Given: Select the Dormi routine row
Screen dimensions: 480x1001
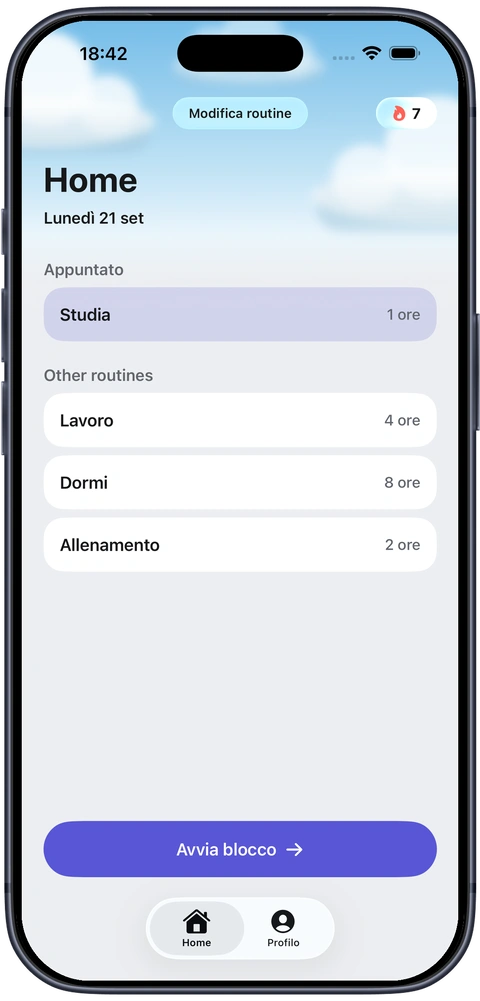Looking at the screenshot, I should (240, 482).
